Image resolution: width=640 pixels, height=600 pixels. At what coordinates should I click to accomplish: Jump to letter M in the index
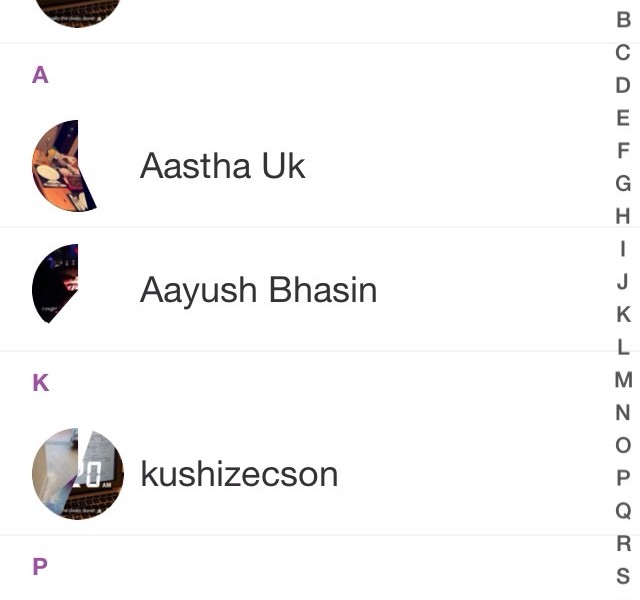pos(623,380)
